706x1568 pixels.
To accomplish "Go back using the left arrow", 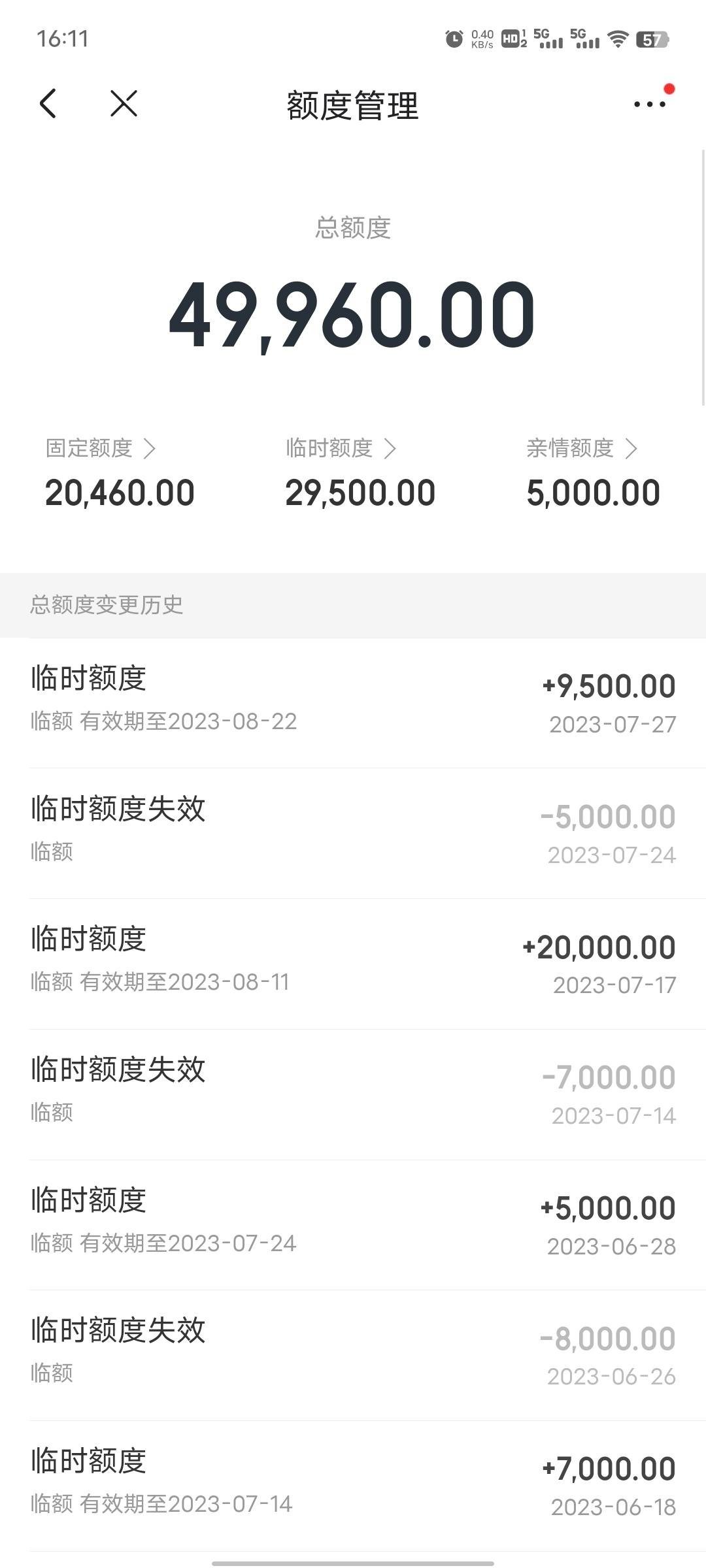I will tap(48, 103).
